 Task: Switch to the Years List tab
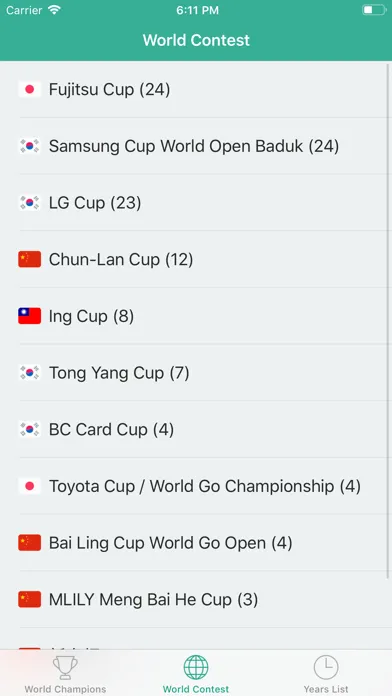[326, 674]
